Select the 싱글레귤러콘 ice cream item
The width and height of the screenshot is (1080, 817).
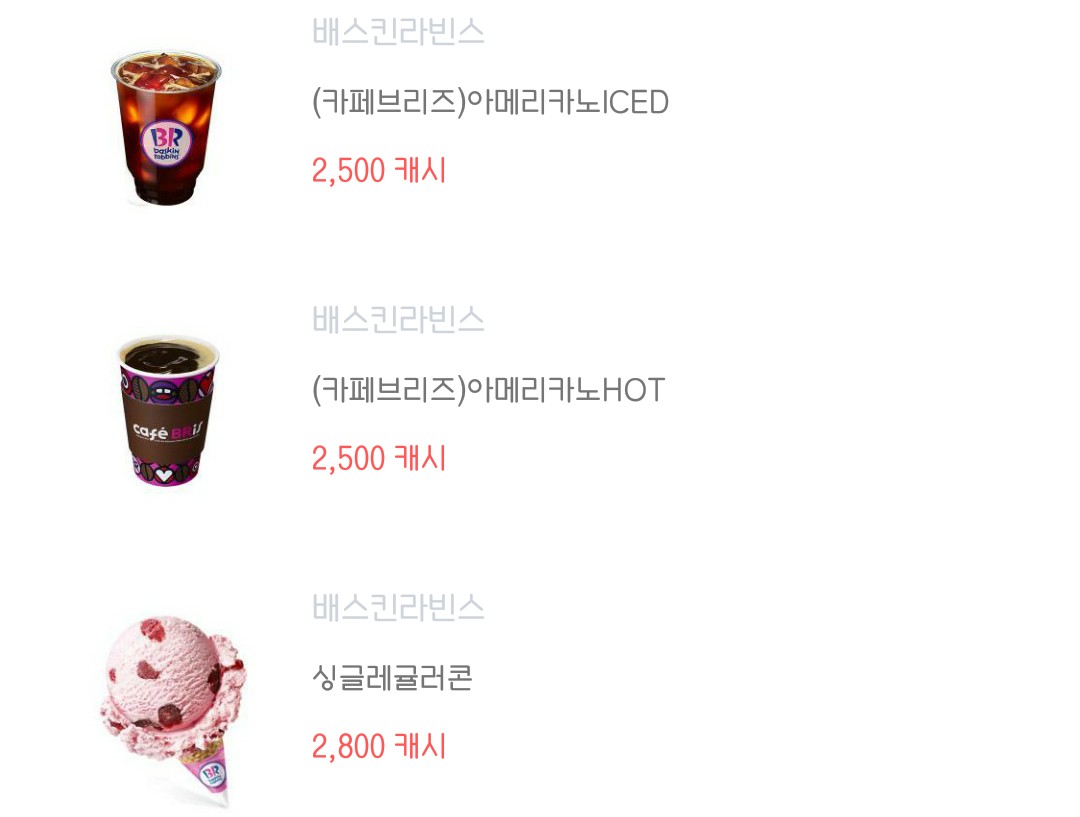tap(391, 679)
